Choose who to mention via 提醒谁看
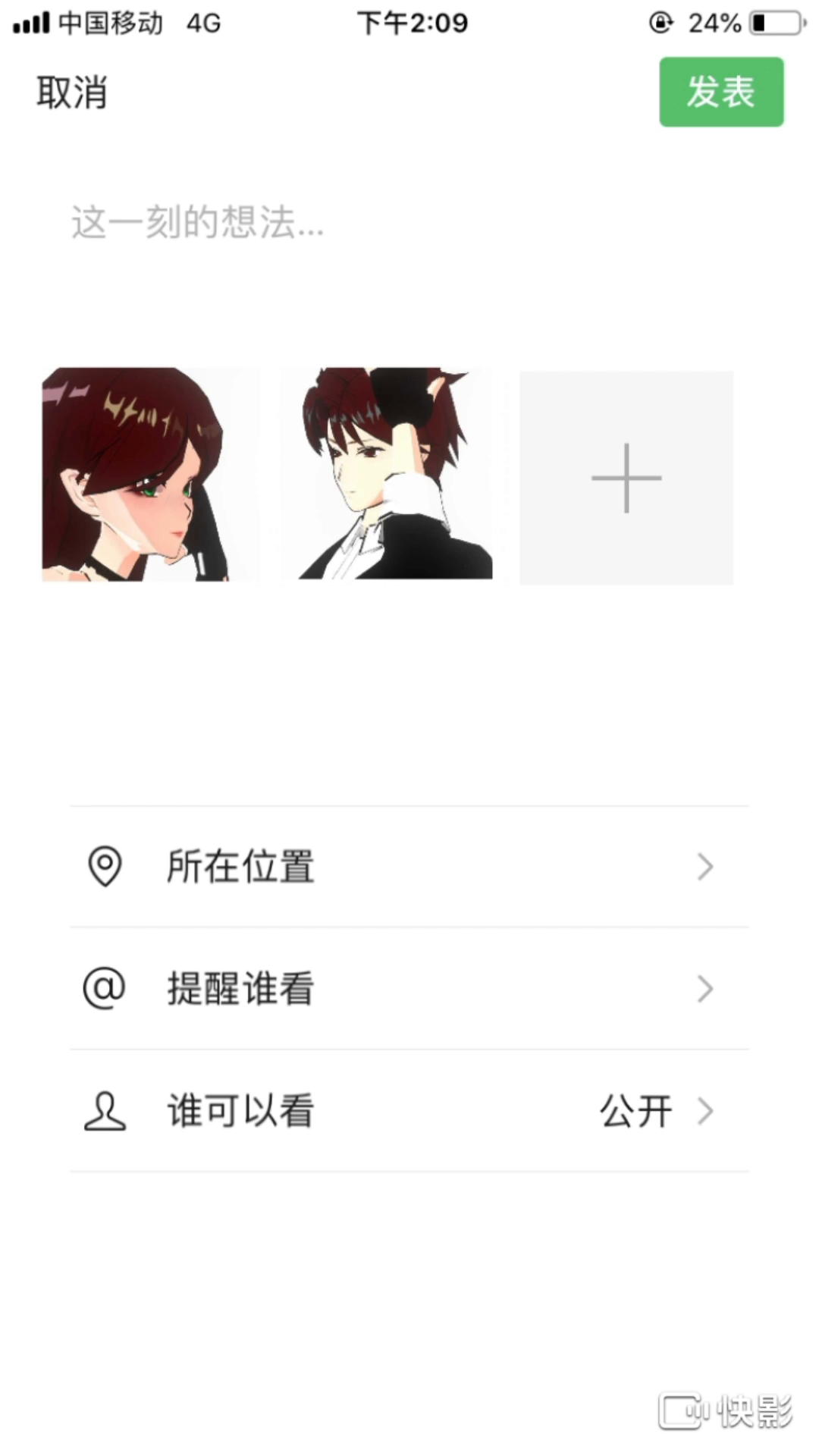Viewport: 819px width, 1456px height. [x=409, y=989]
